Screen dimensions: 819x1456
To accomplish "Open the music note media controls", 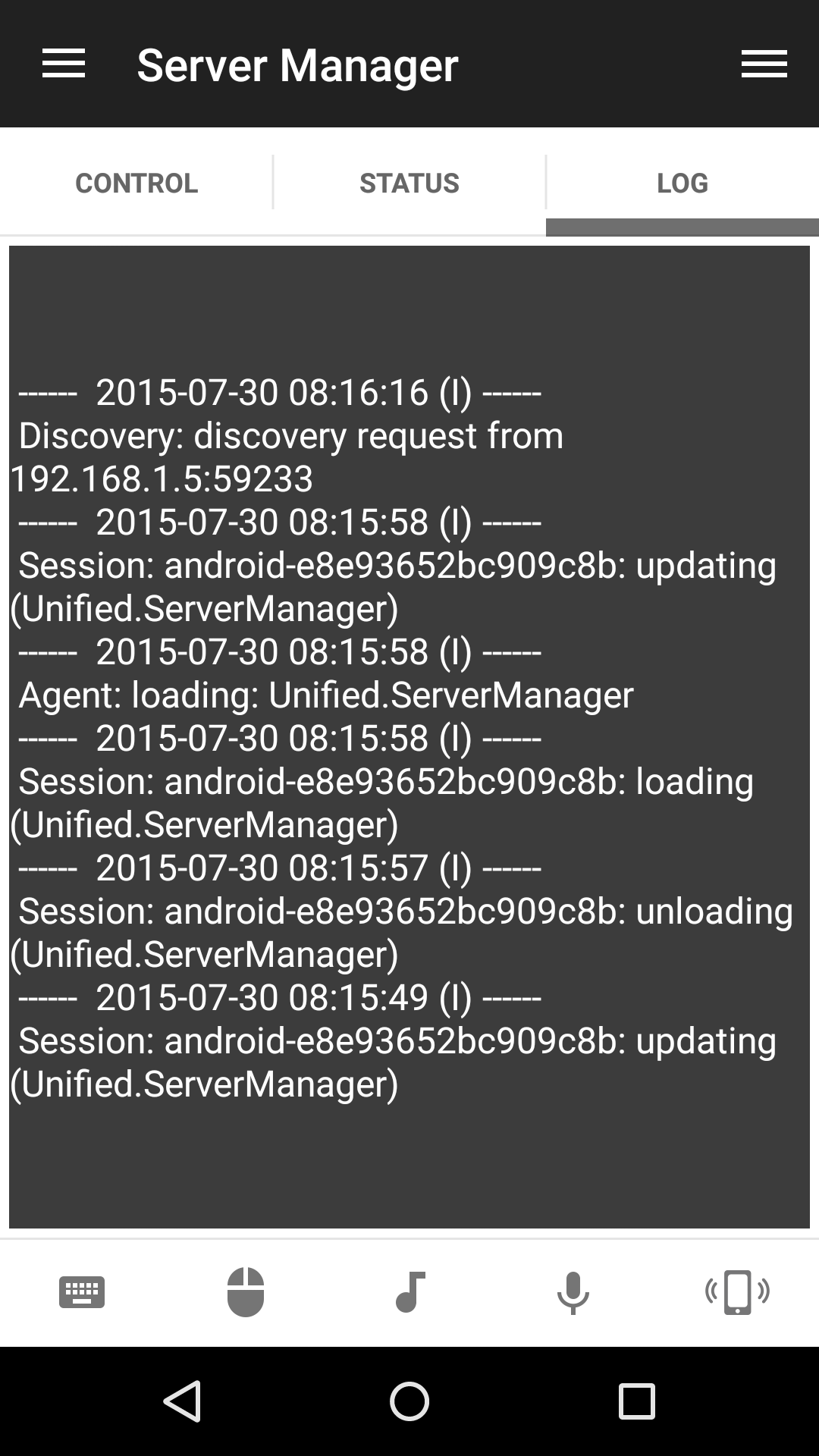I will coord(410,1292).
